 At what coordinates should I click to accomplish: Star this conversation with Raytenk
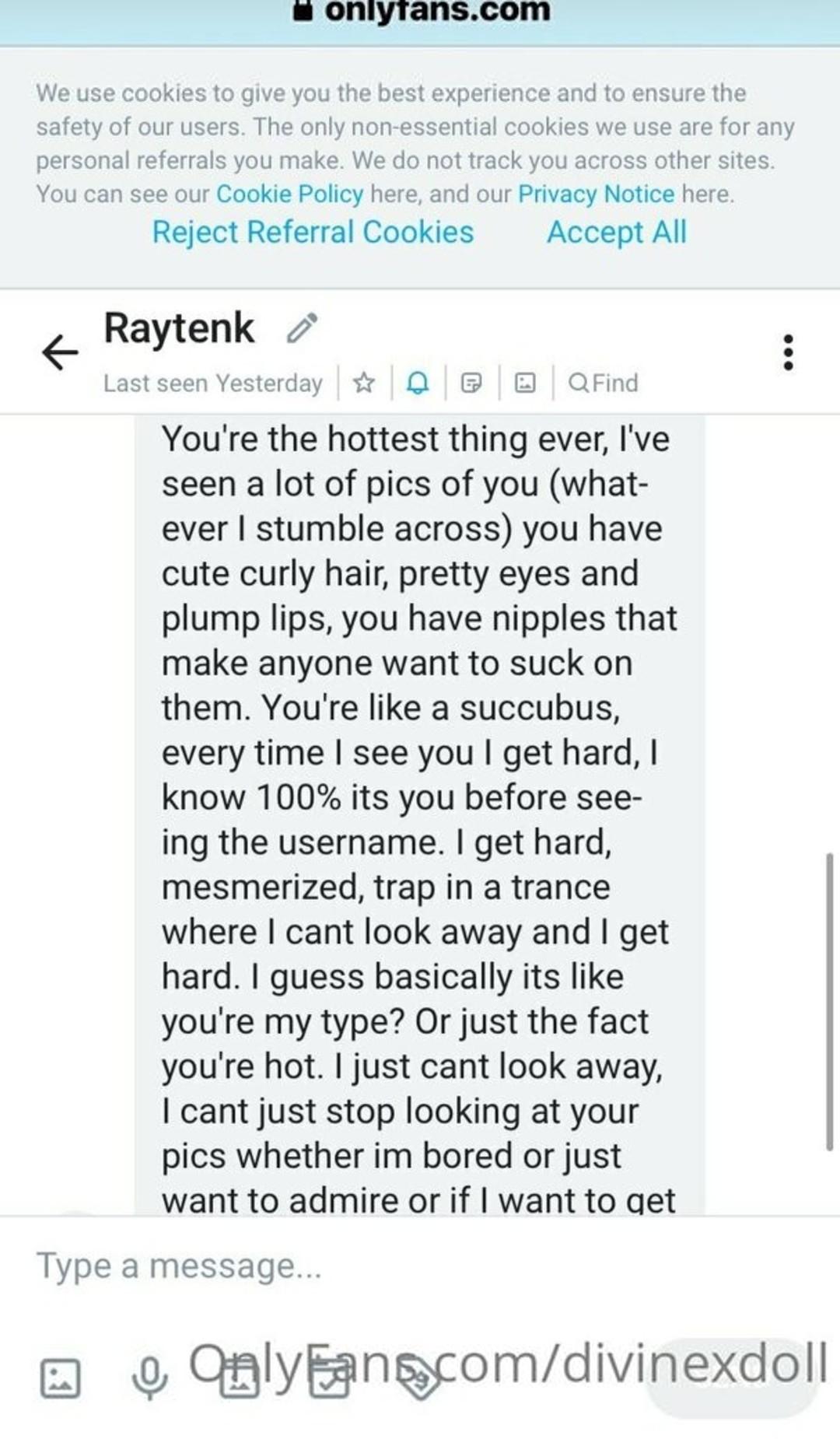[x=363, y=383]
